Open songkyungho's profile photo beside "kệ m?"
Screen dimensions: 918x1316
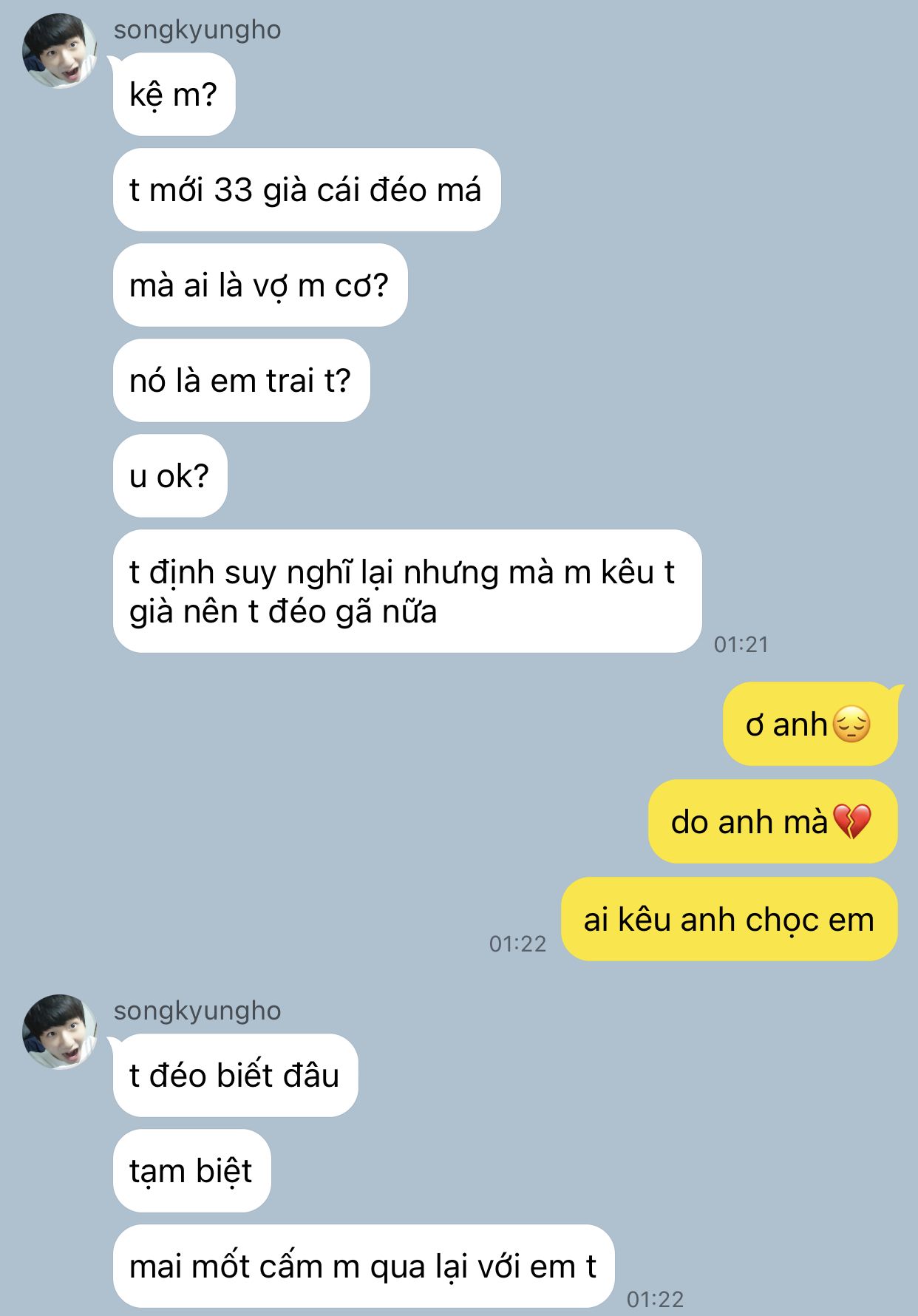(59, 52)
